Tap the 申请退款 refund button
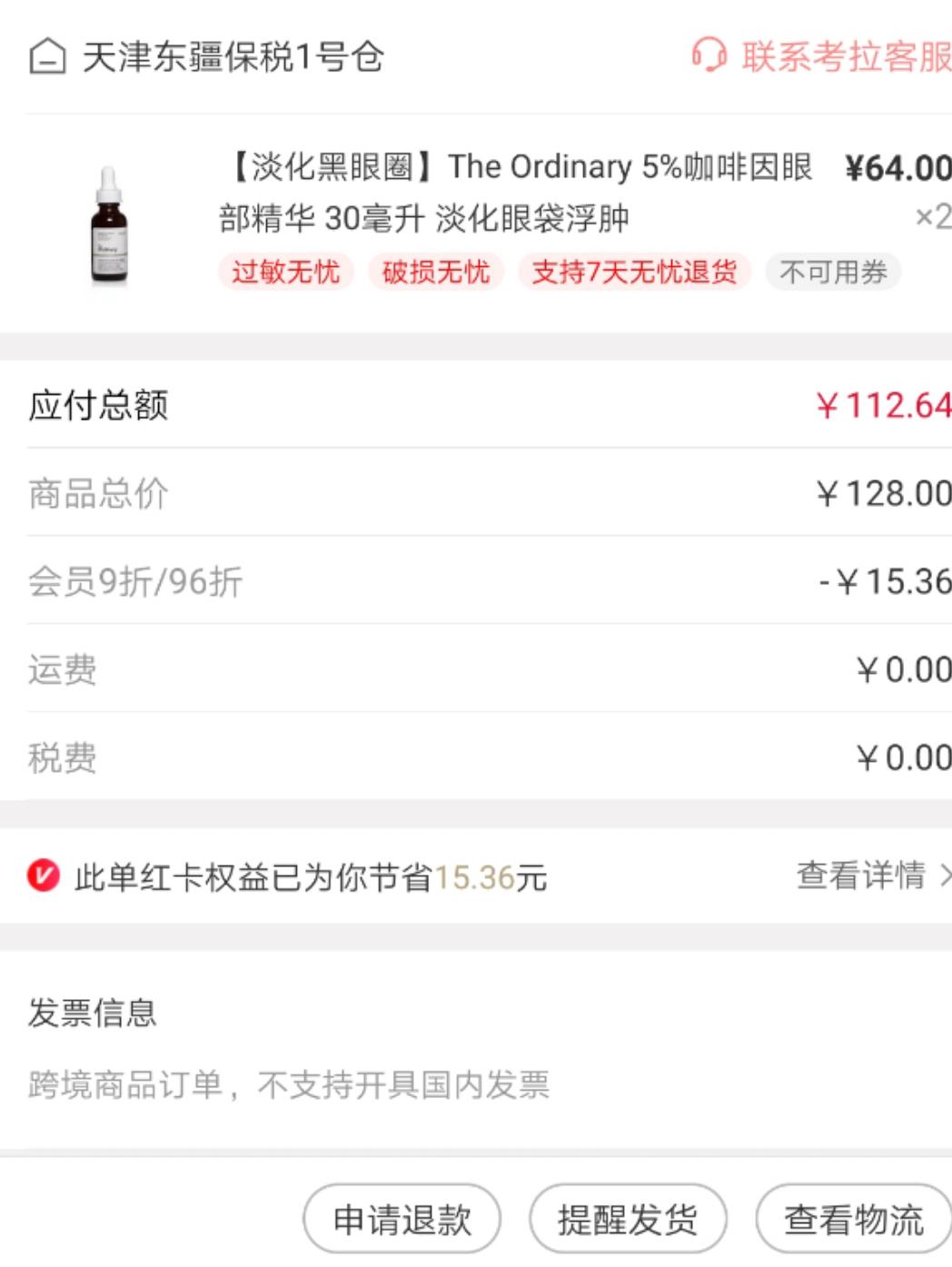The height and width of the screenshot is (1267, 952). 401,1222
